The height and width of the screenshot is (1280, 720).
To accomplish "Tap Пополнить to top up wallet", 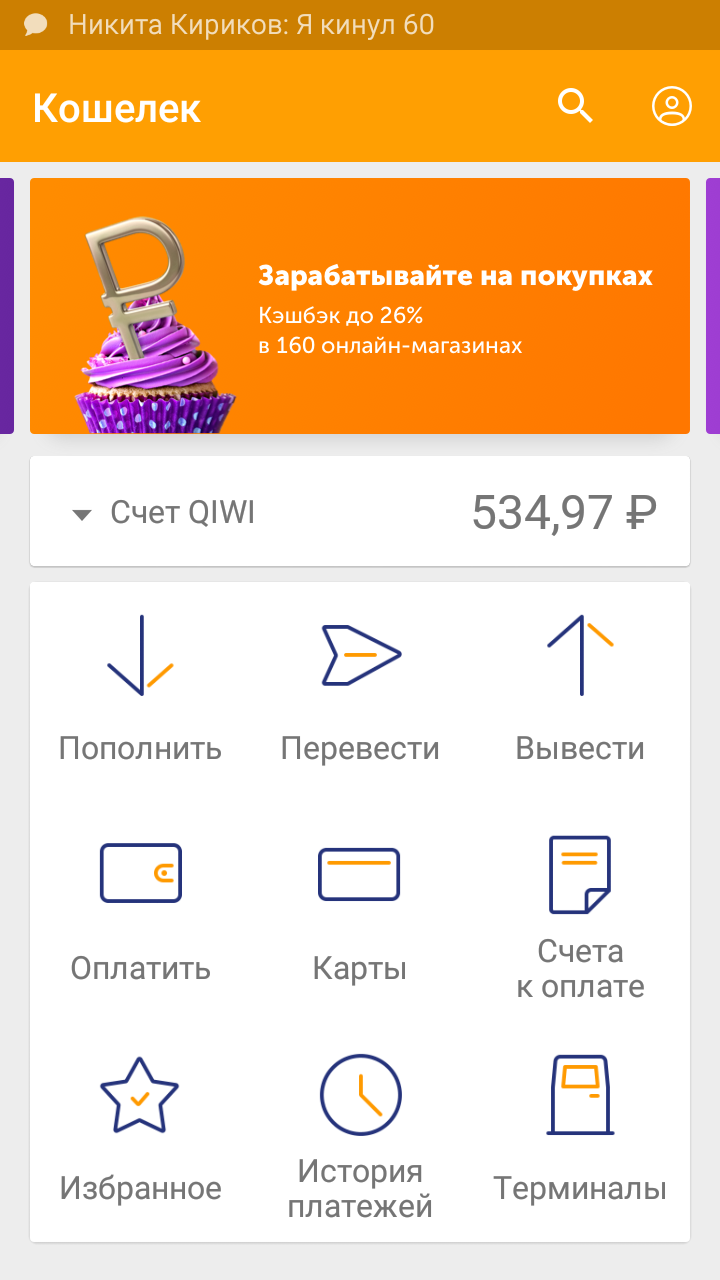I will [x=140, y=690].
